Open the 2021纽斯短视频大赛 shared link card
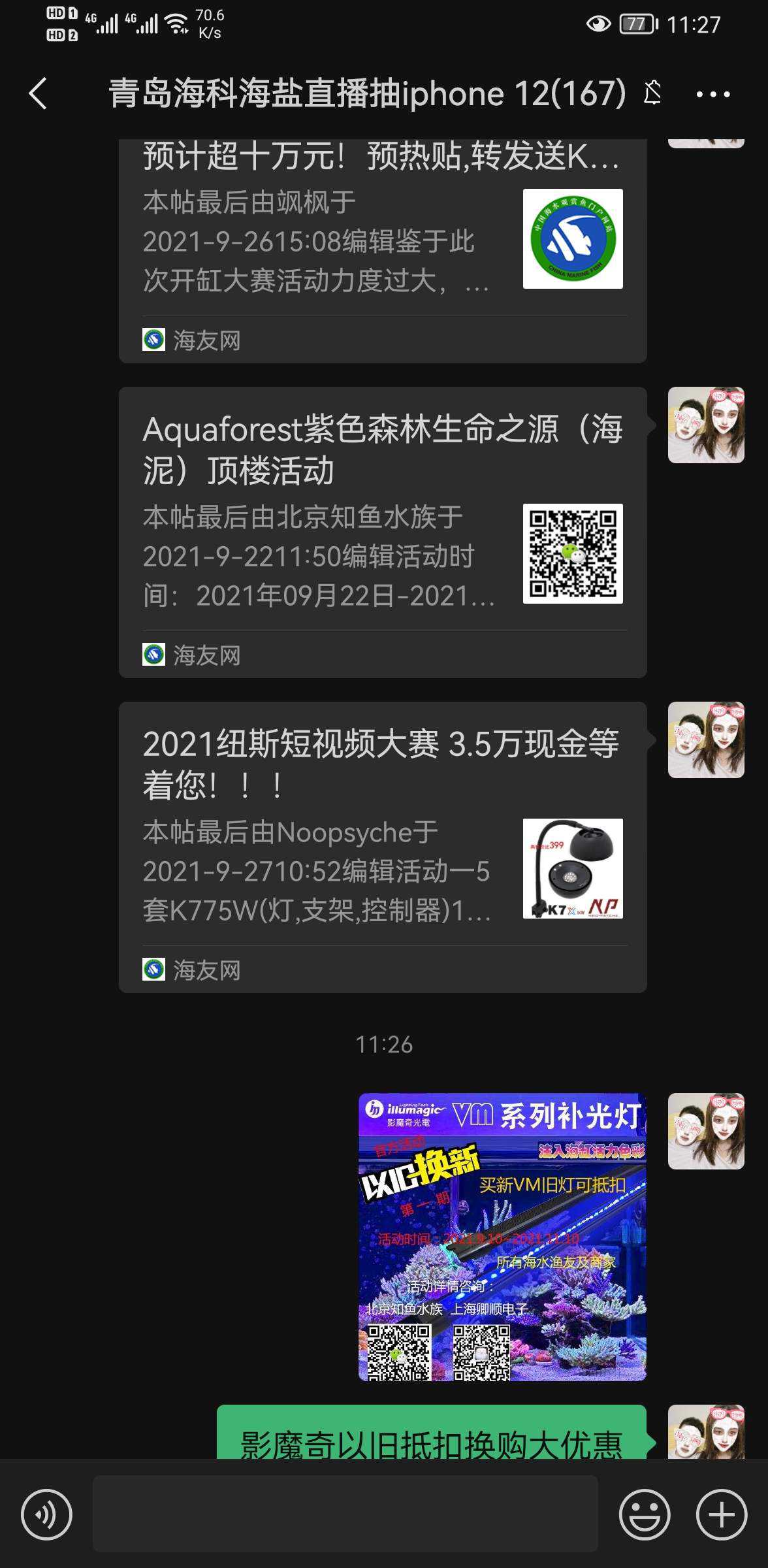 click(382, 847)
